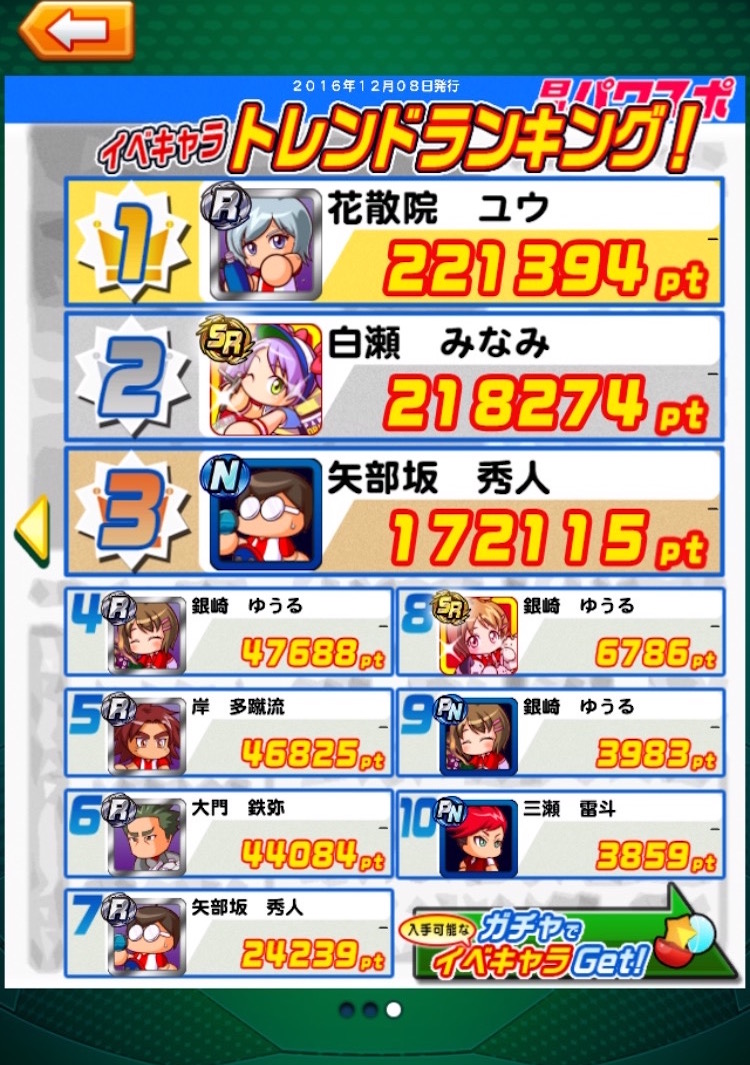
Task: Go back with the orange arrow button
Action: coord(76,31)
